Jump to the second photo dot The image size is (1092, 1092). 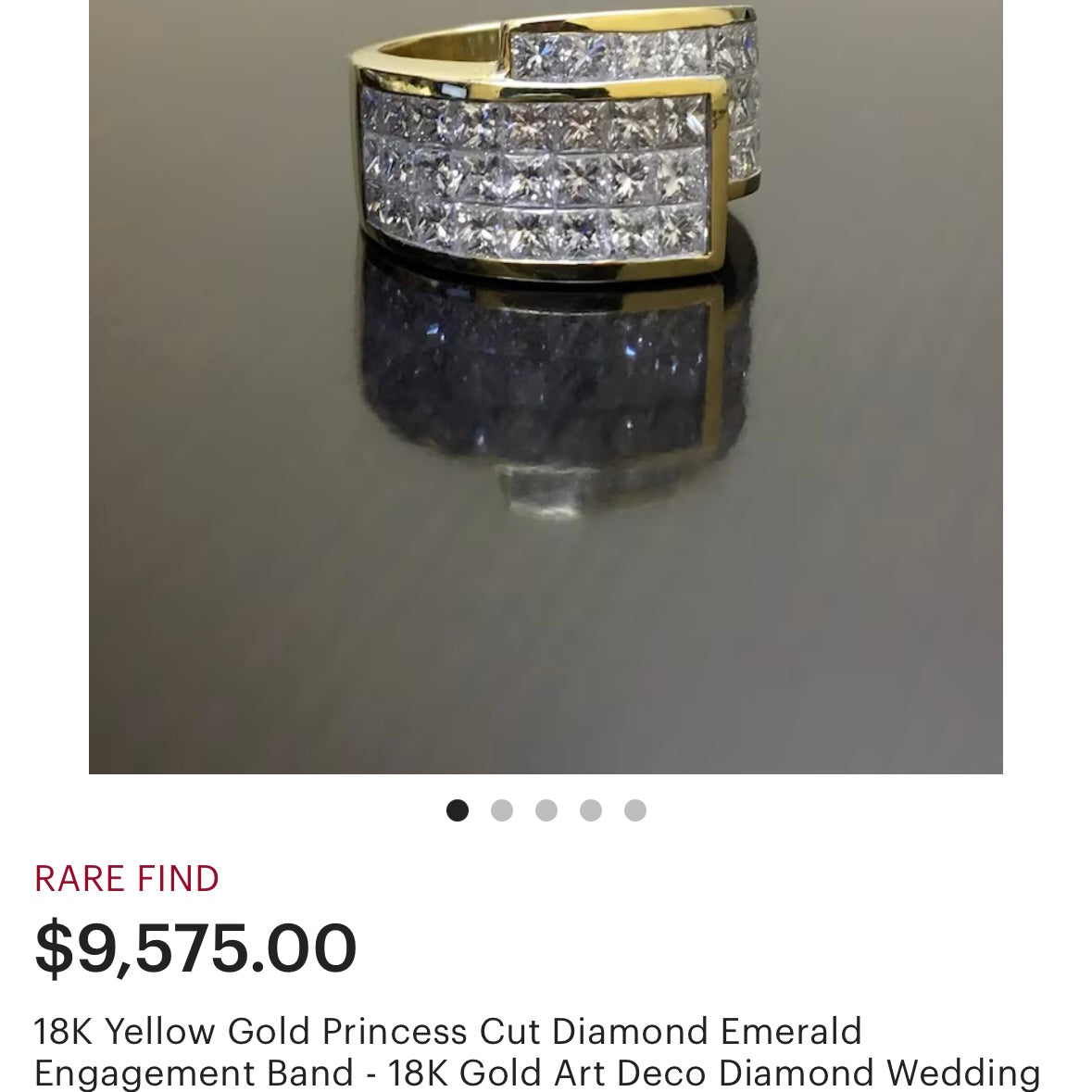[502, 810]
